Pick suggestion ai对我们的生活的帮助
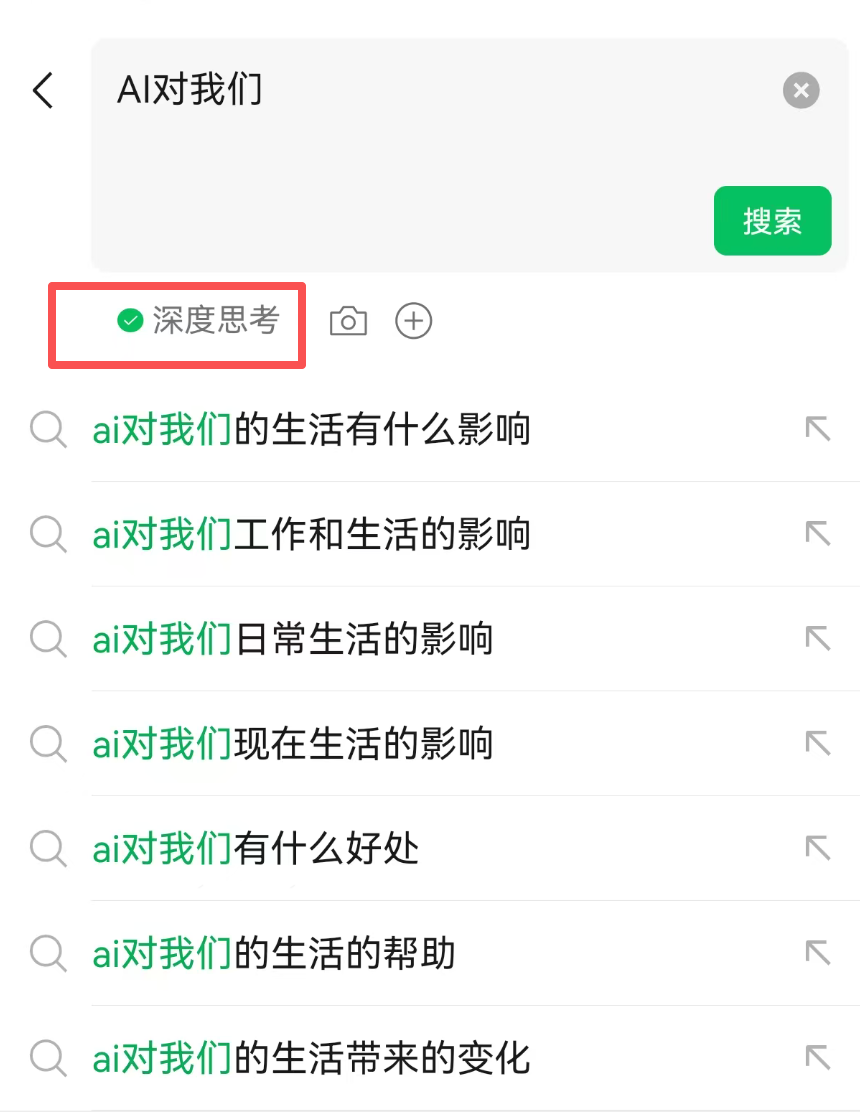This screenshot has height=1112, width=860. (x=273, y=954)
